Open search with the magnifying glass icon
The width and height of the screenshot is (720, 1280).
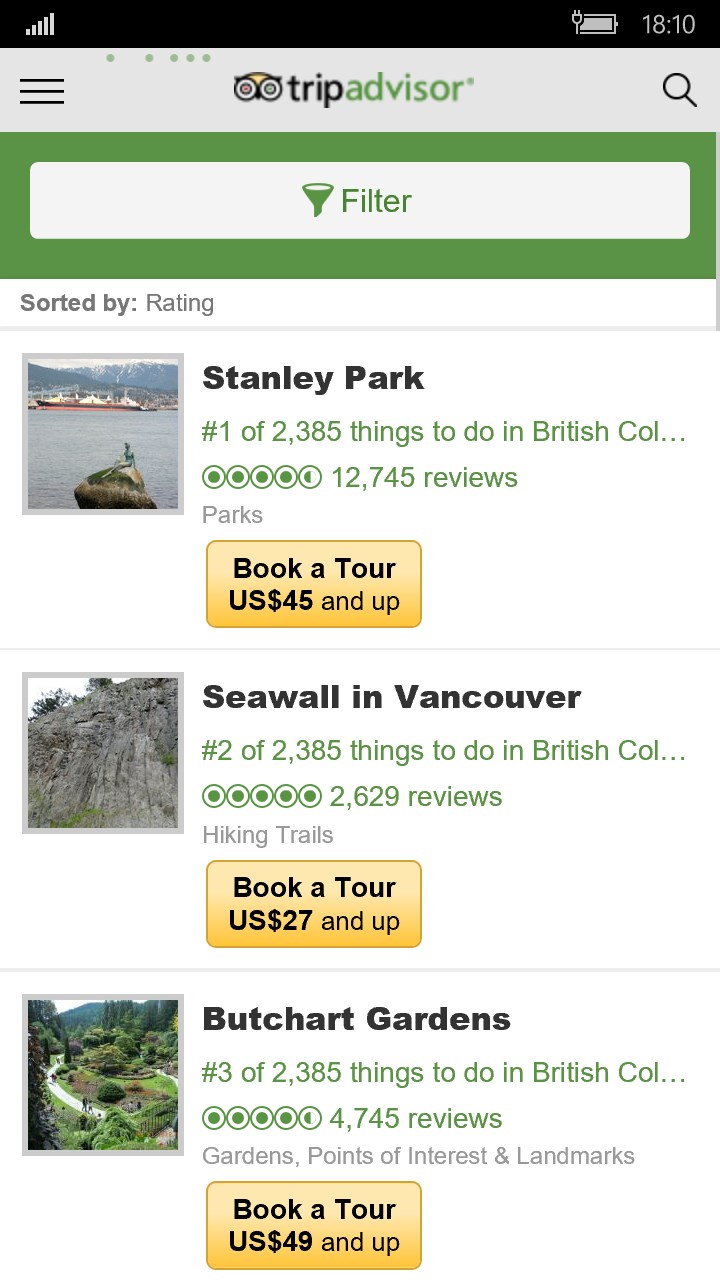[x=679, y=89]
